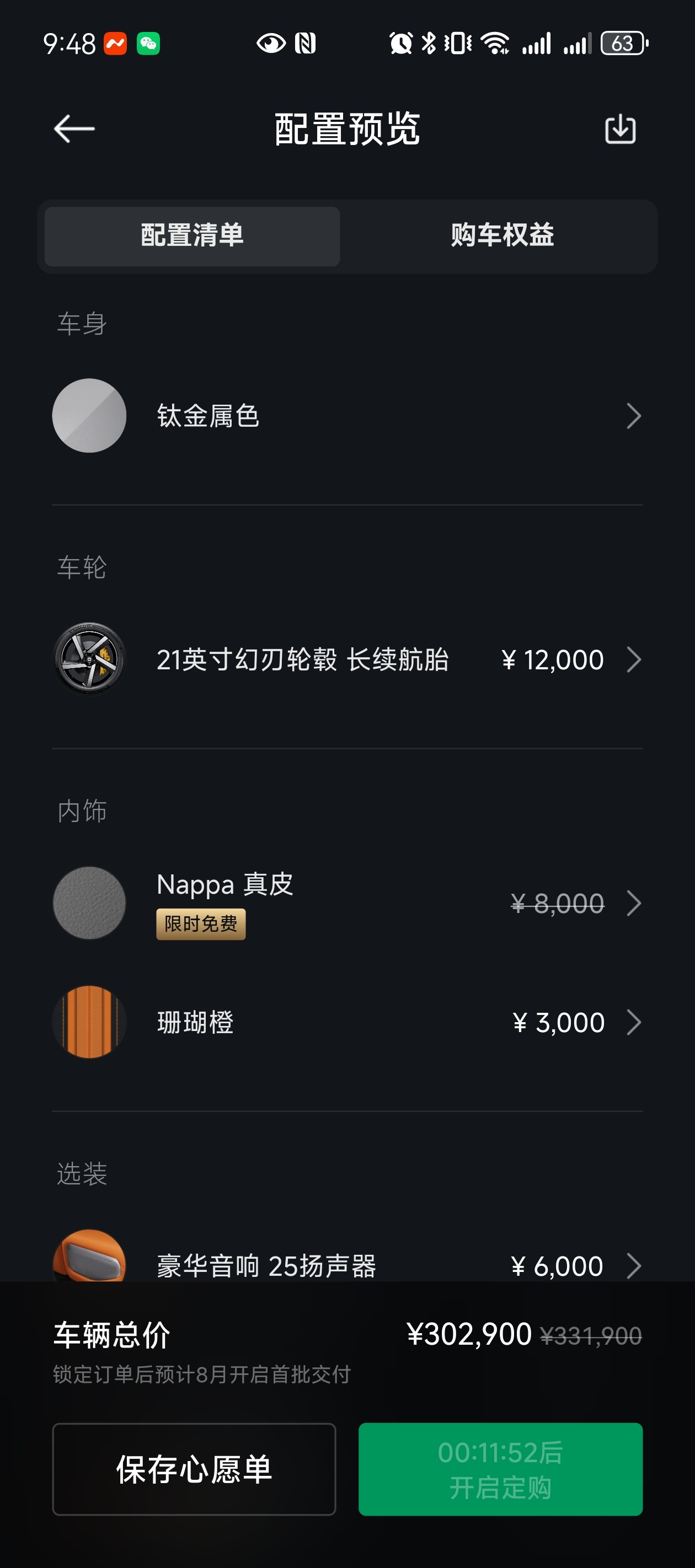This screenshot has width=695, height=1568.
Task: Go back using the arrow icon
Action: [74, 129]
